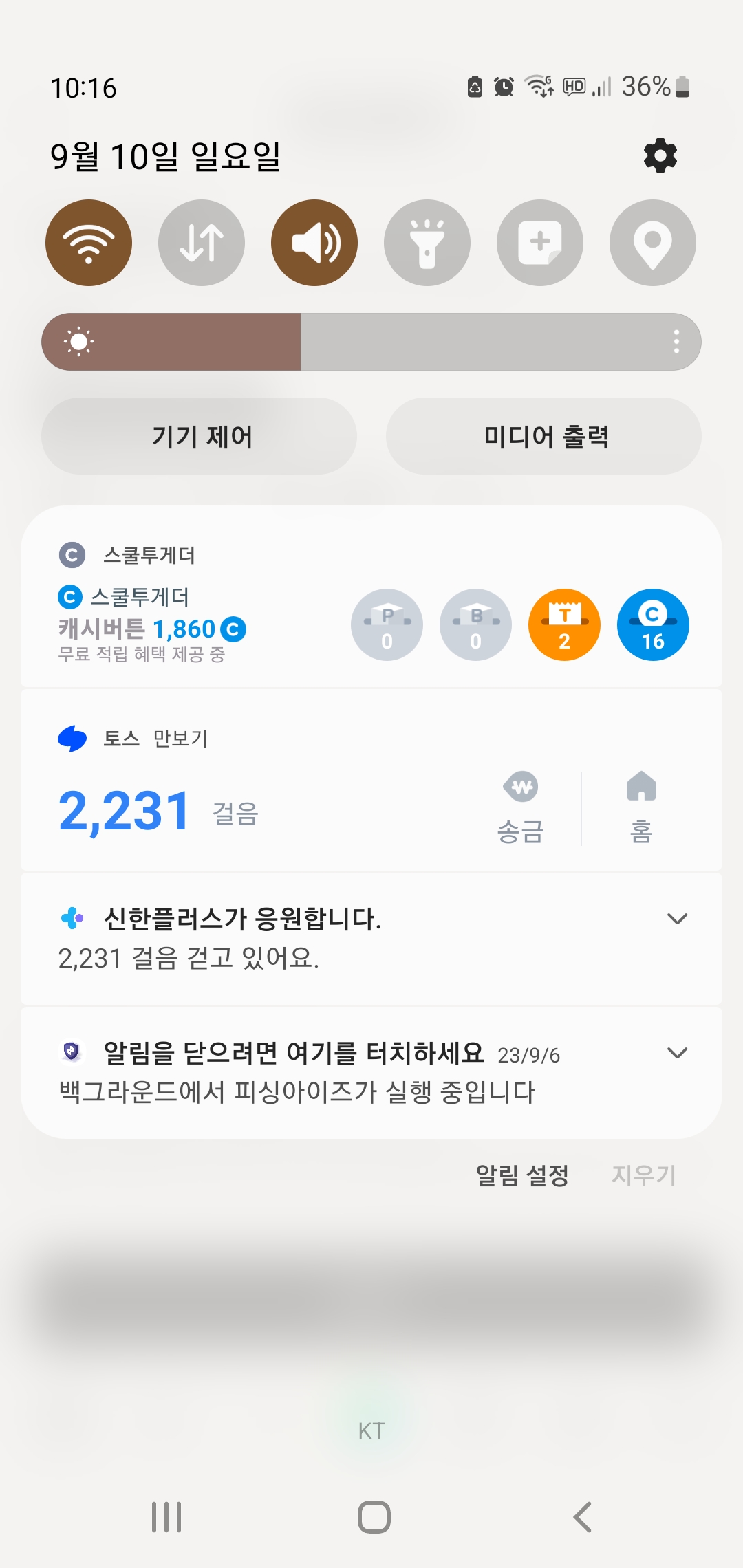The width and height of the screenshot is (743, 1568).
Task: Turn off the Wi-Fi quick toggle
Action: point(89,243)
